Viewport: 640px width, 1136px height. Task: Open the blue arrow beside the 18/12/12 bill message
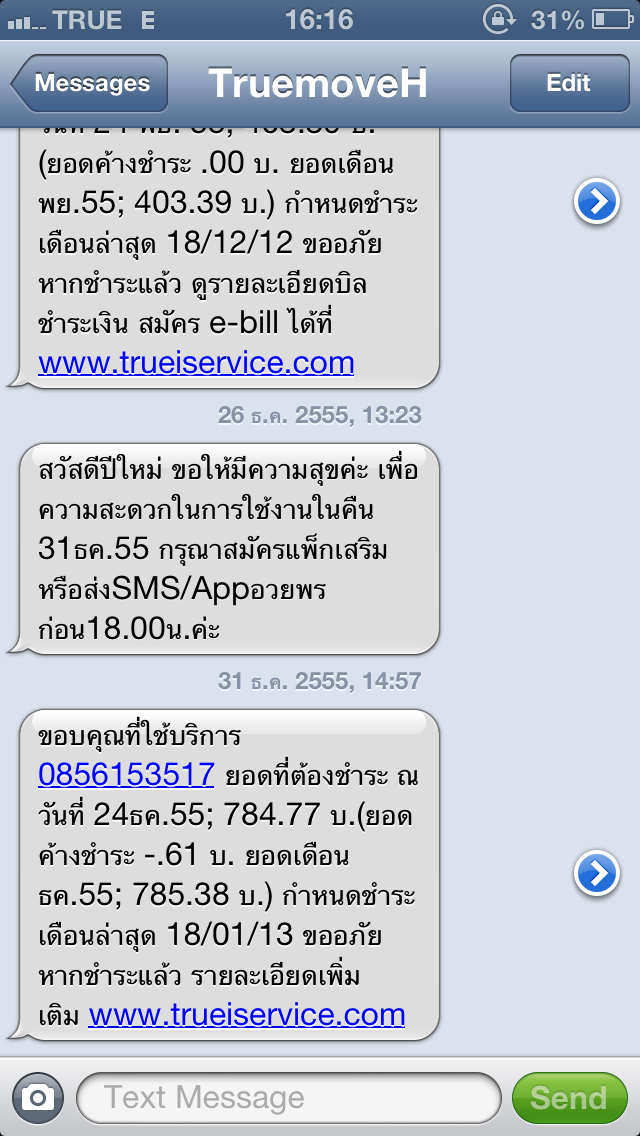point(597,201)
